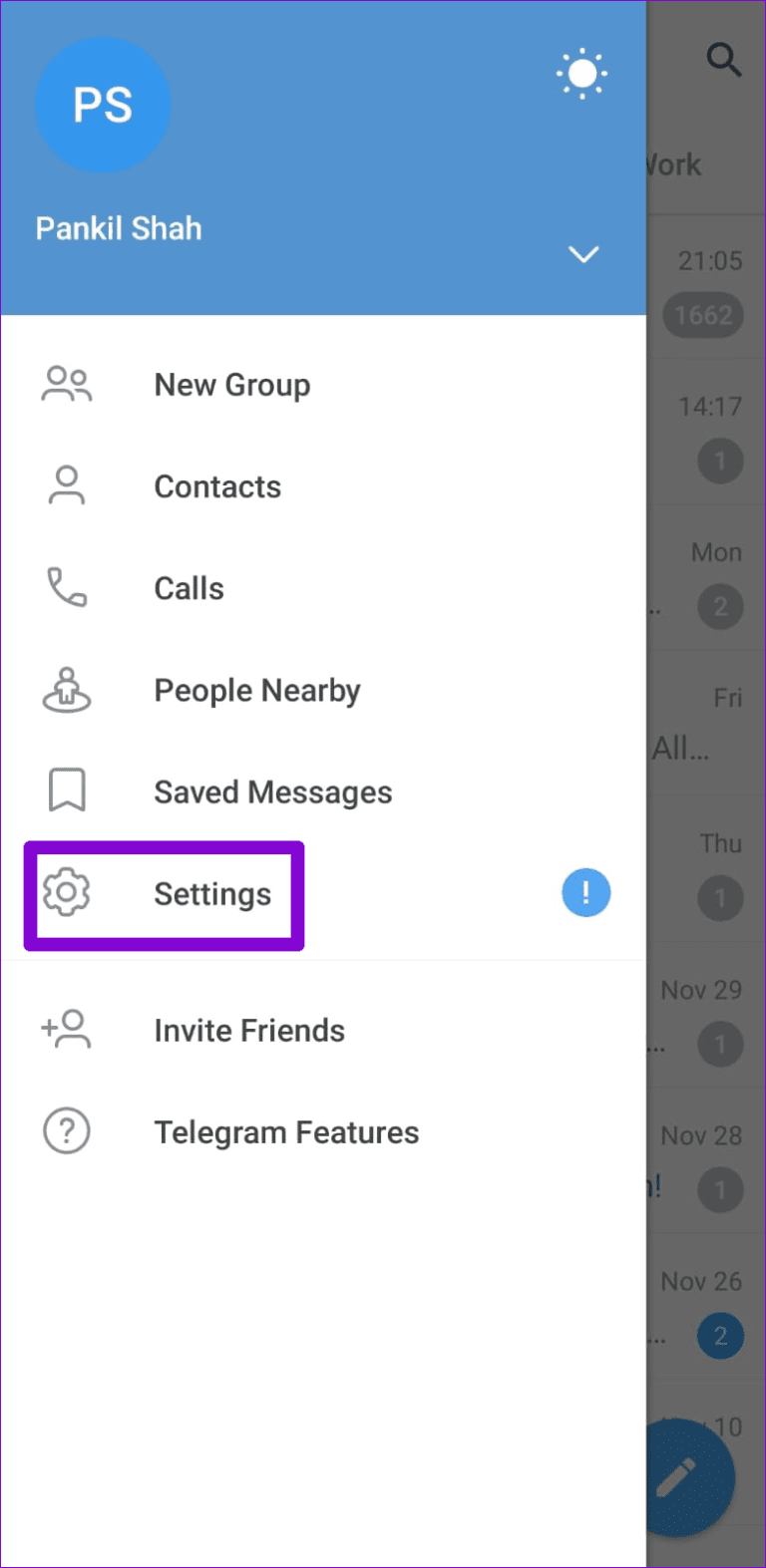Image resolution: width=766 pixels, height=1568 pixels.
Task: Tap the PS profile avatar
Action: coord(103,105)
